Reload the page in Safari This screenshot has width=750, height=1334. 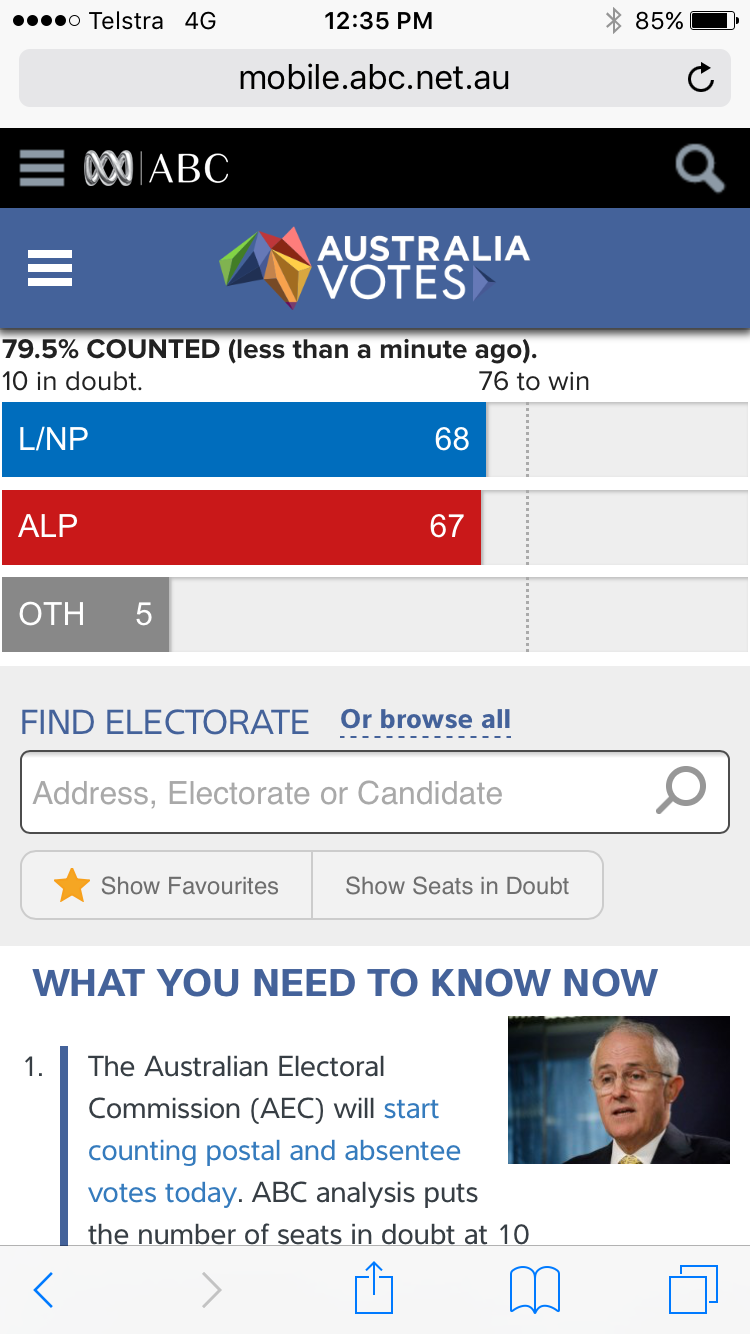coord(701,78)
